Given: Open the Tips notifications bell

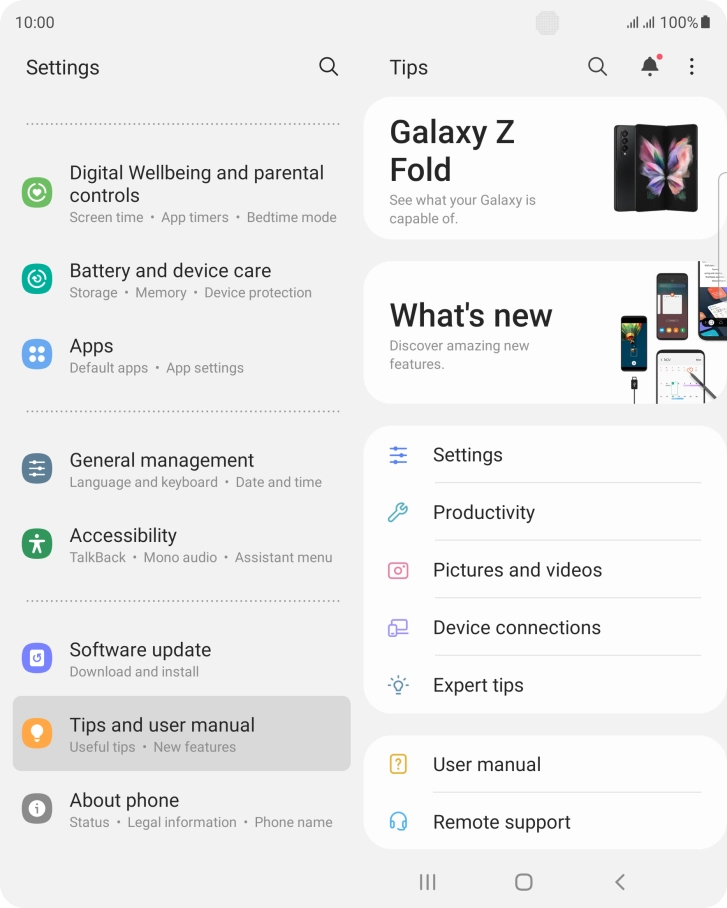Looking at the screenshot, I should (650, 67).
